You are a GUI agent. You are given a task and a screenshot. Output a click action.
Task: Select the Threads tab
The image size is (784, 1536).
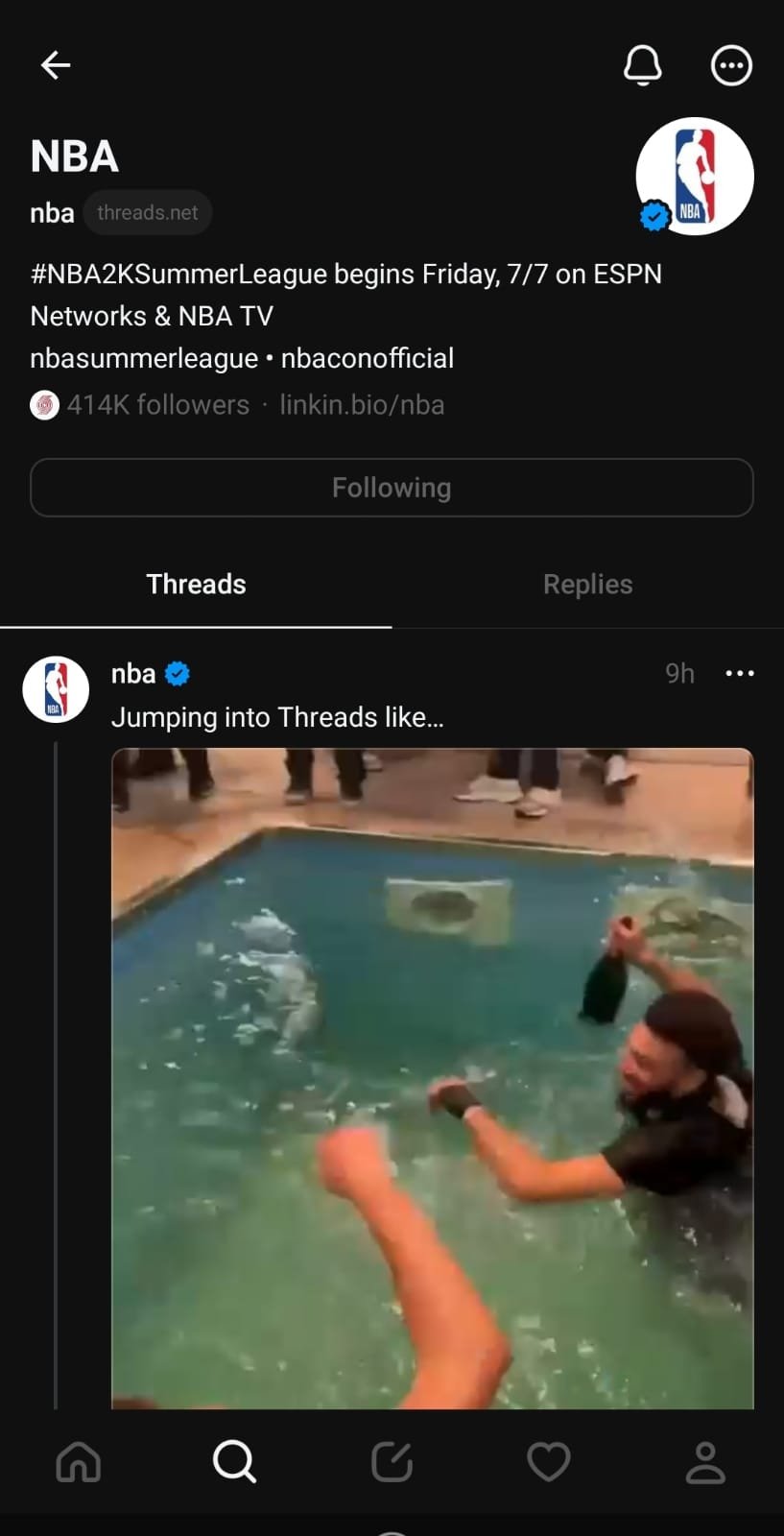[196, 585]
